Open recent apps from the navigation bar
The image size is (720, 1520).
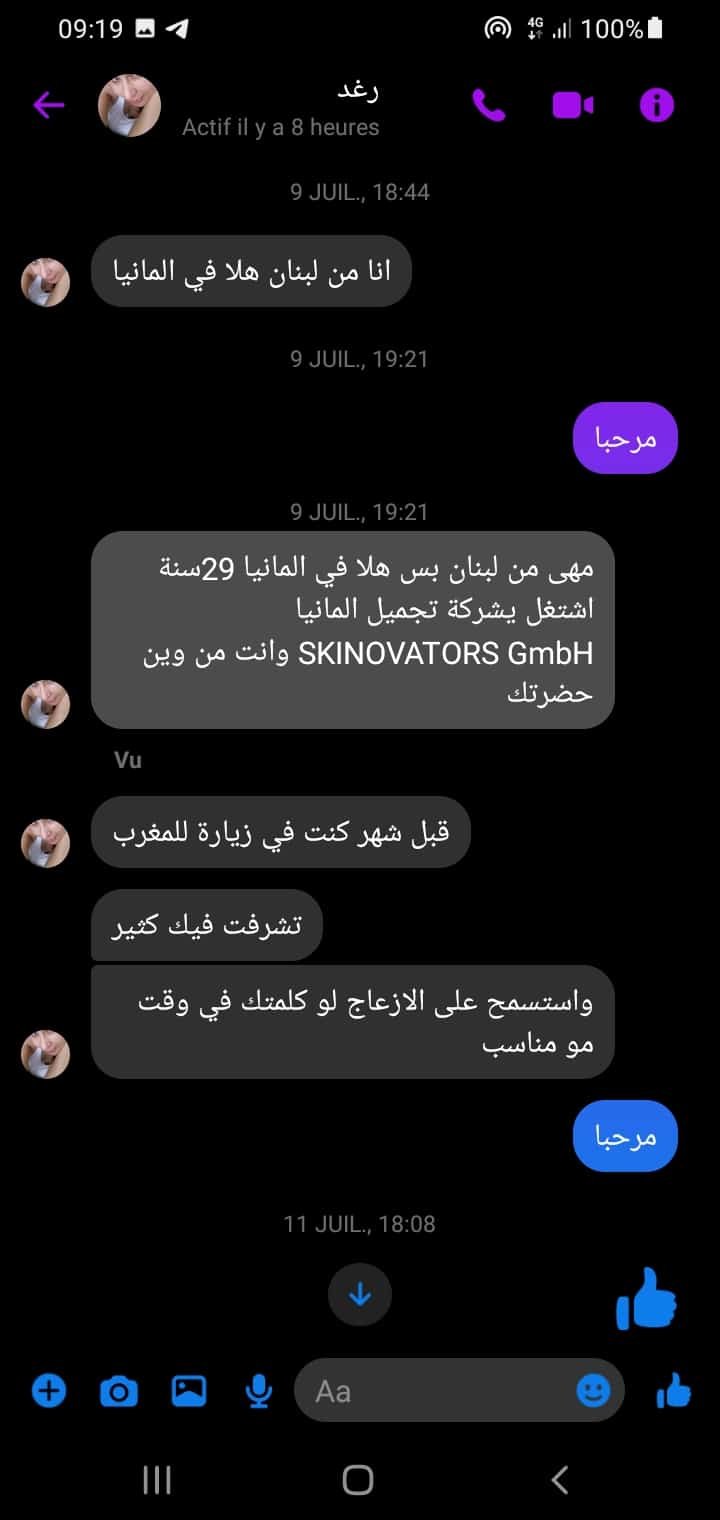pos(157,1480)
